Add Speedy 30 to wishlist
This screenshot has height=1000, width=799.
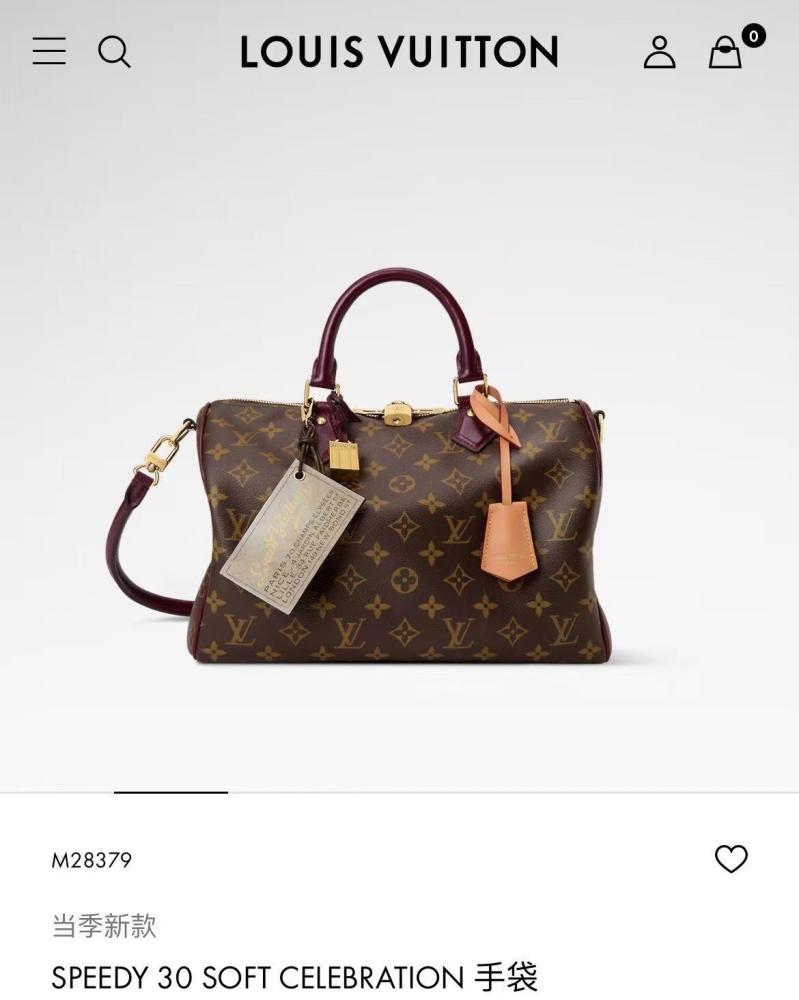[731, 859]
